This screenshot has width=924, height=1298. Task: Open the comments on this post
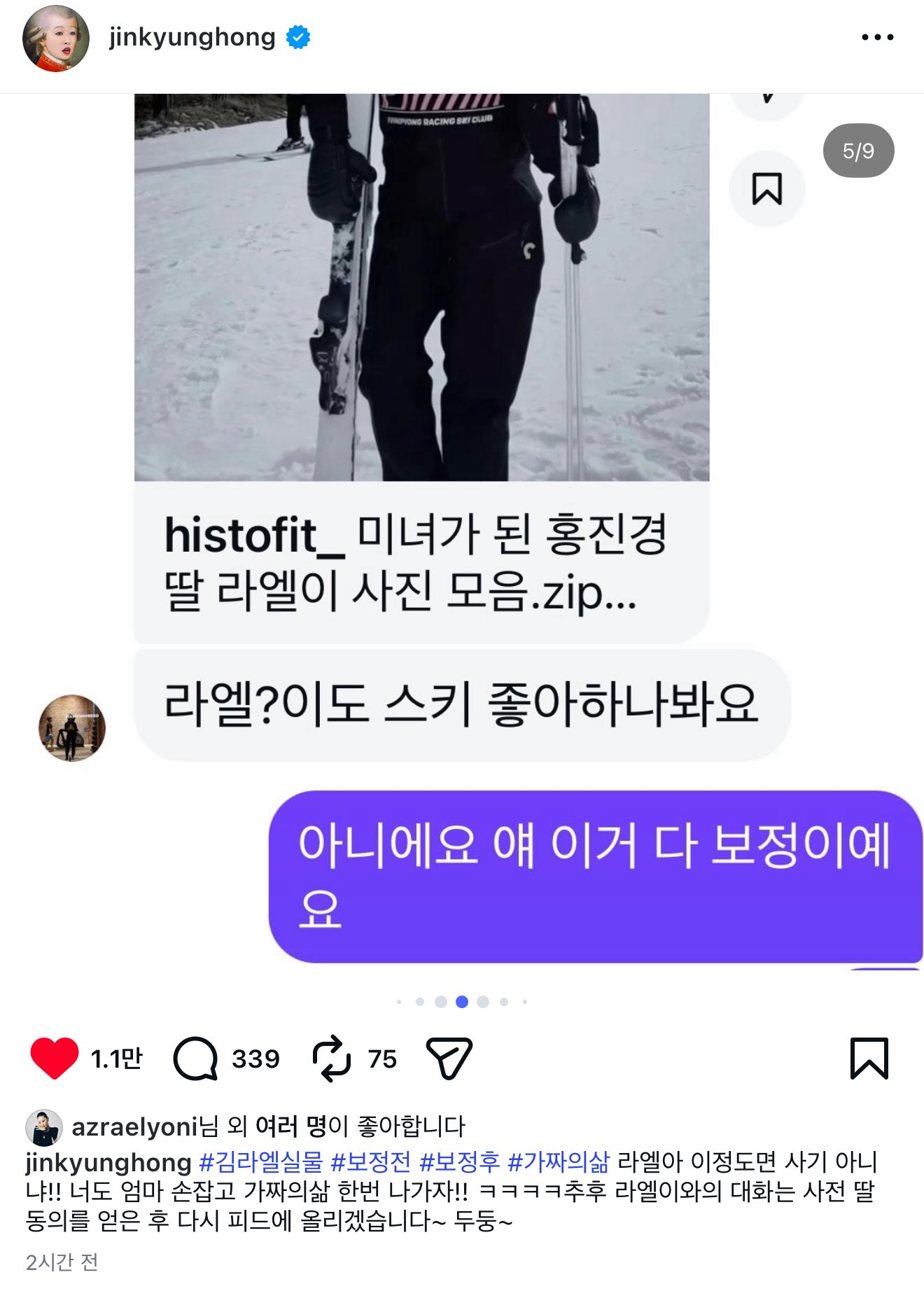[x=195, y=1059]
